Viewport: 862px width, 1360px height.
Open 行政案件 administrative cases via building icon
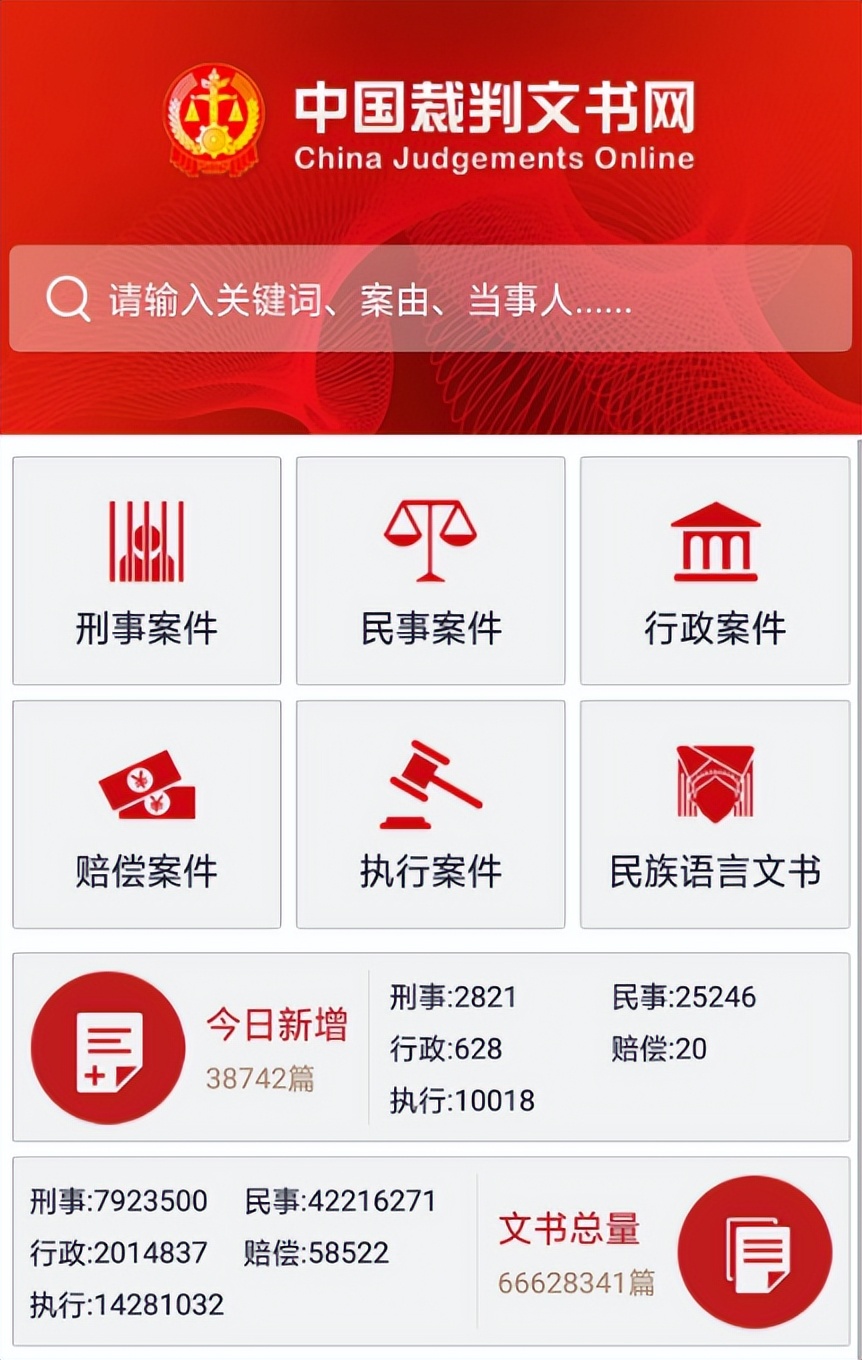714,540
